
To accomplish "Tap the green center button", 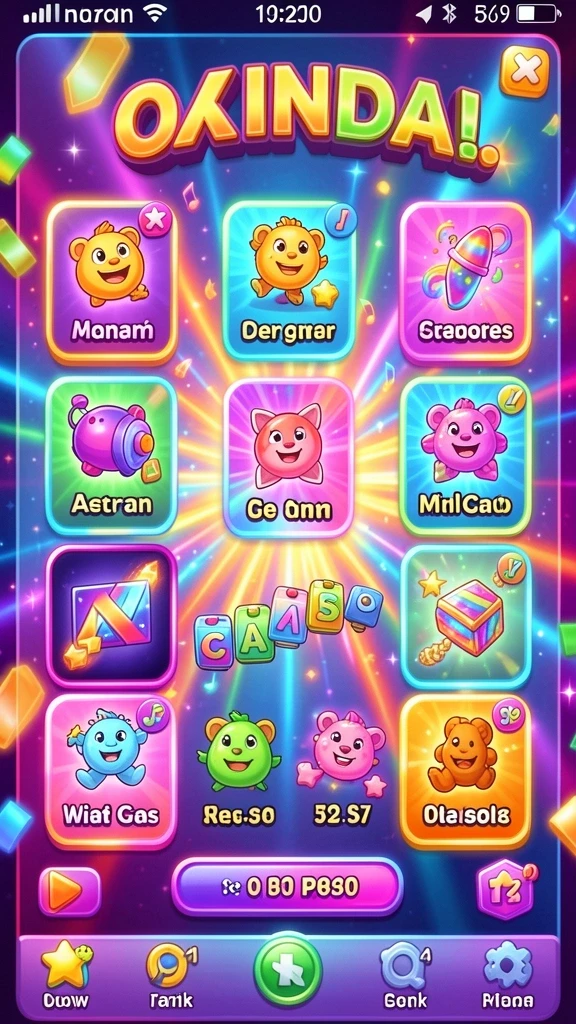I will [x=288, y=972].
